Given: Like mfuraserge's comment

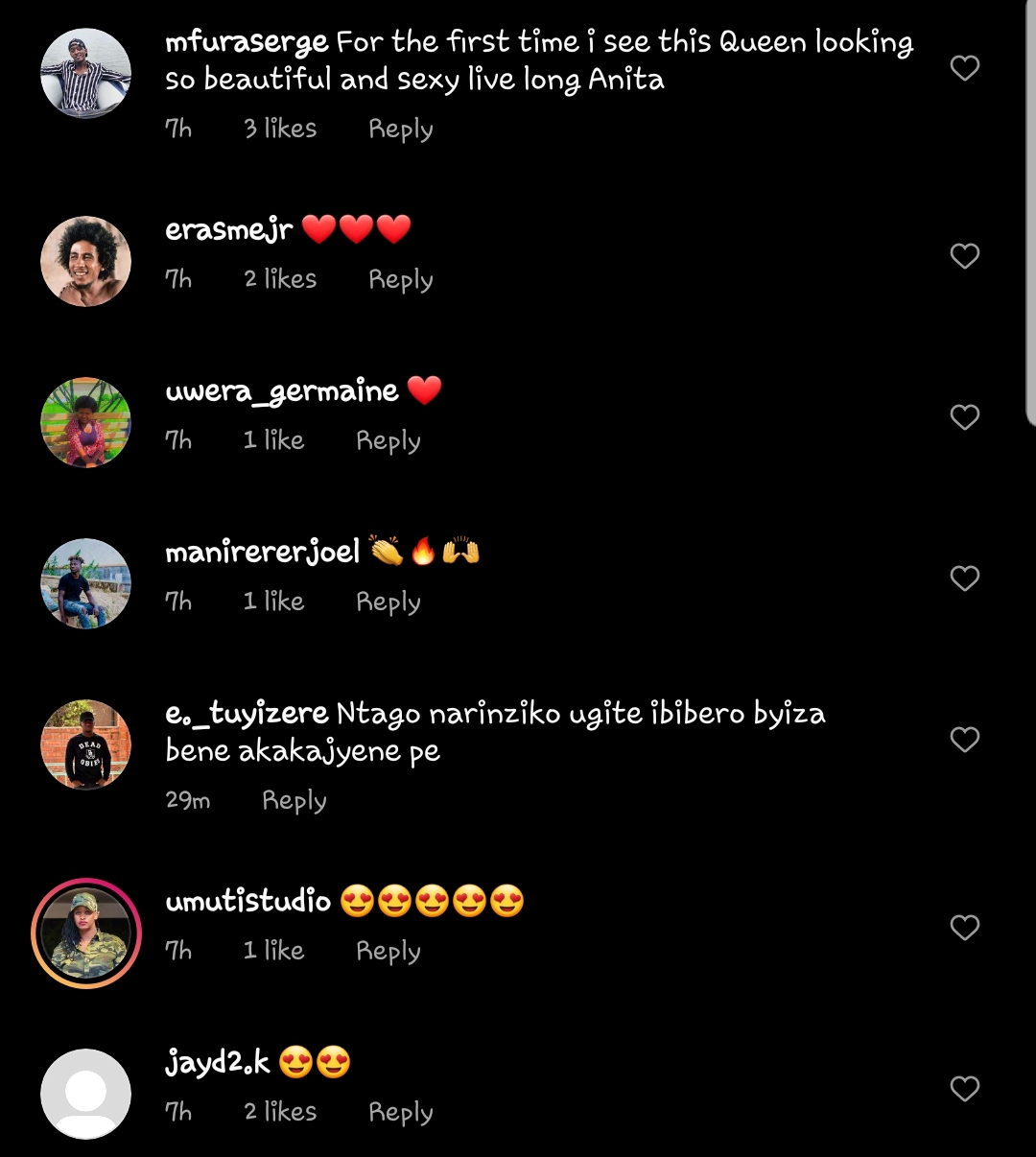Looking at the screenshot, I should pos(964,68).
